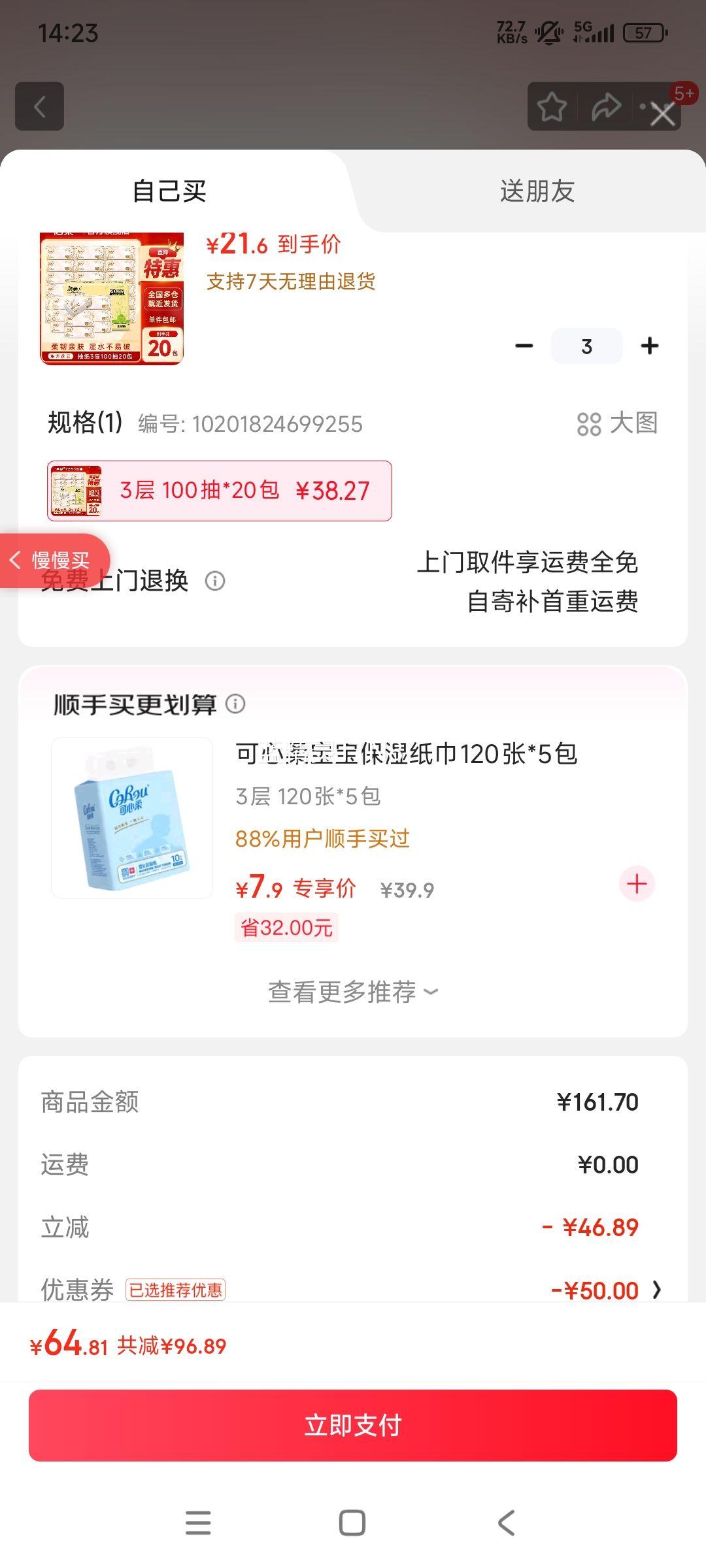The width and height of the screenshot is (706, 1568).
Task: Open the 可心柔宝宝保湿纸巾 product title link
Action: (x=405, y=755)
